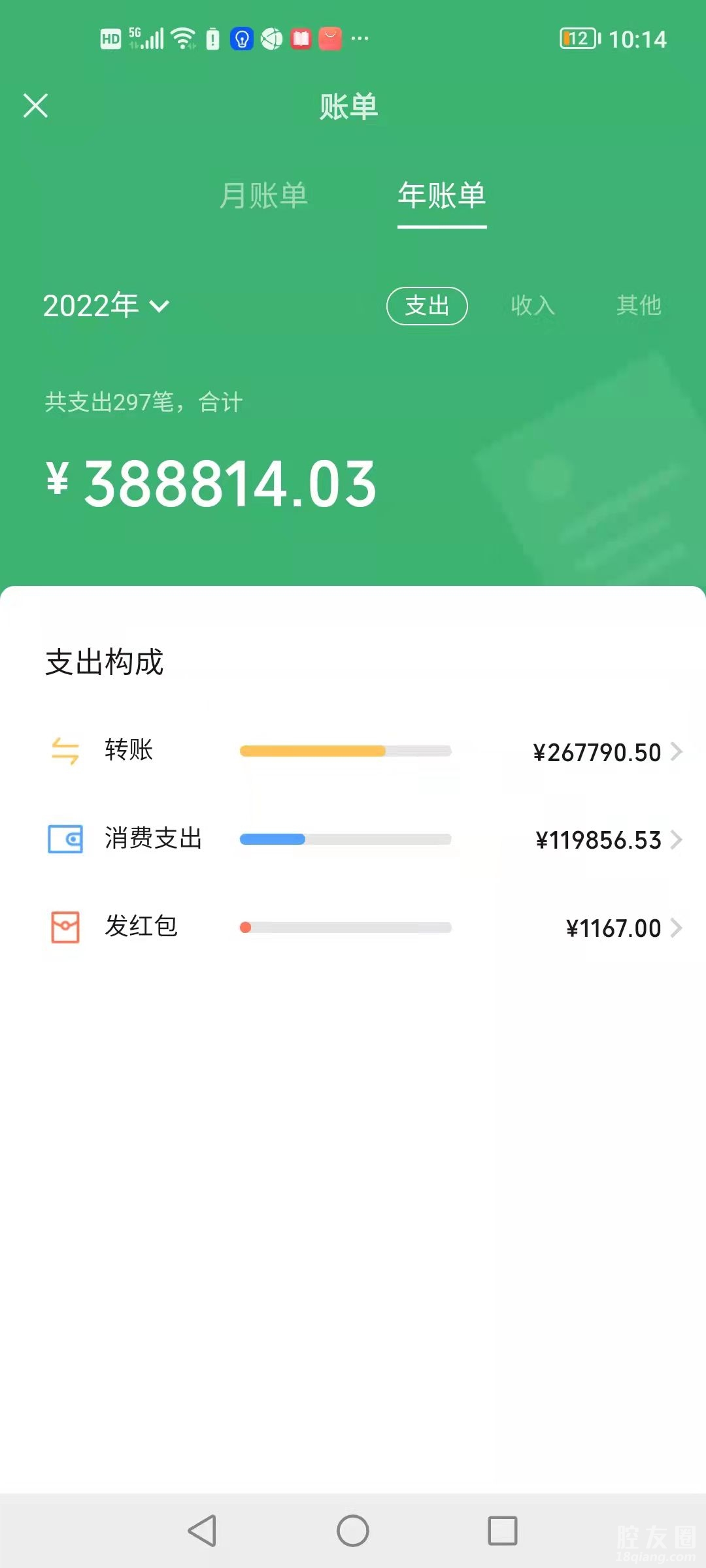Show the 其他 category
The image size is (706, 1568).
[x=639, y=306]
